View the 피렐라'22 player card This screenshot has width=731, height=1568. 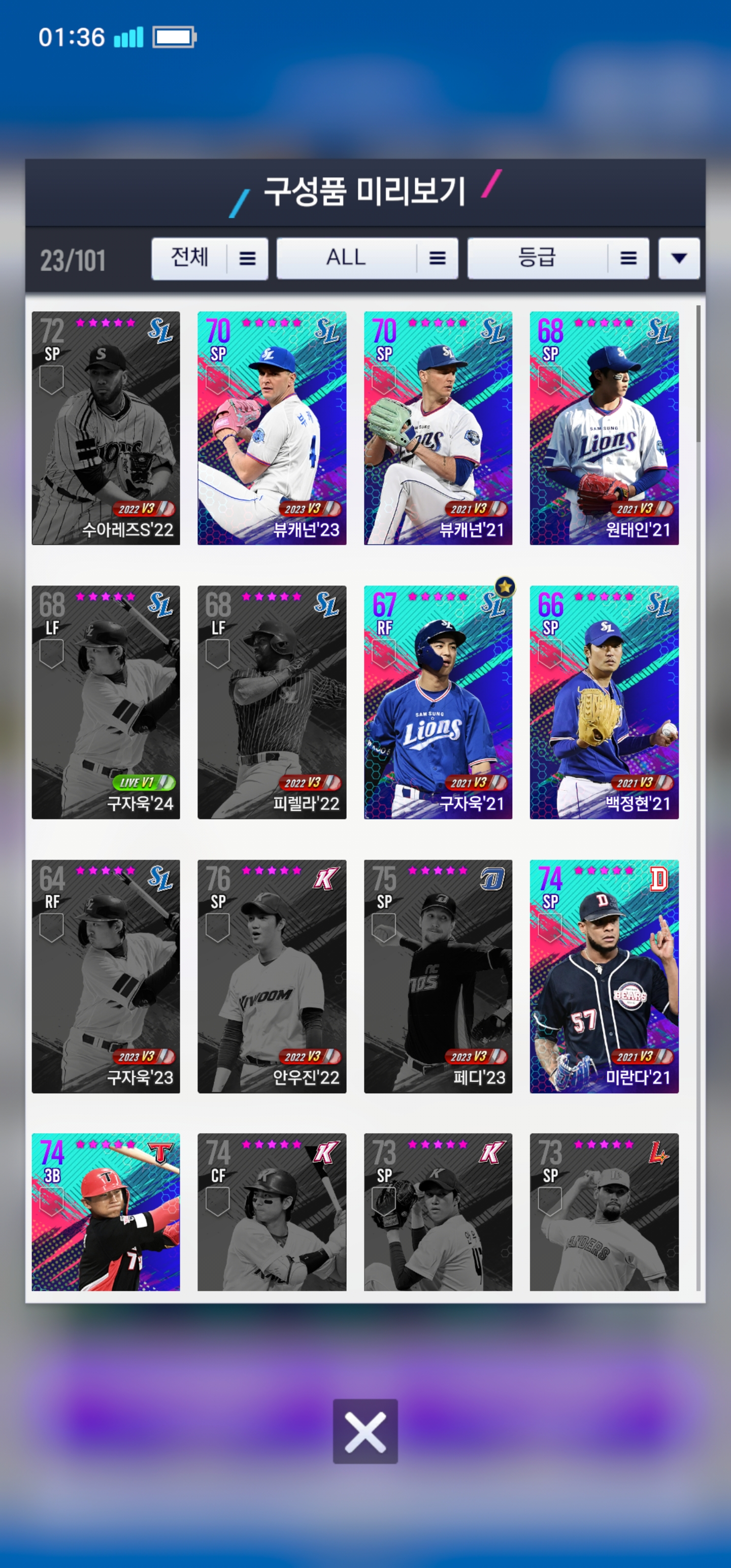pyautogui.click(x=272, y=702)
